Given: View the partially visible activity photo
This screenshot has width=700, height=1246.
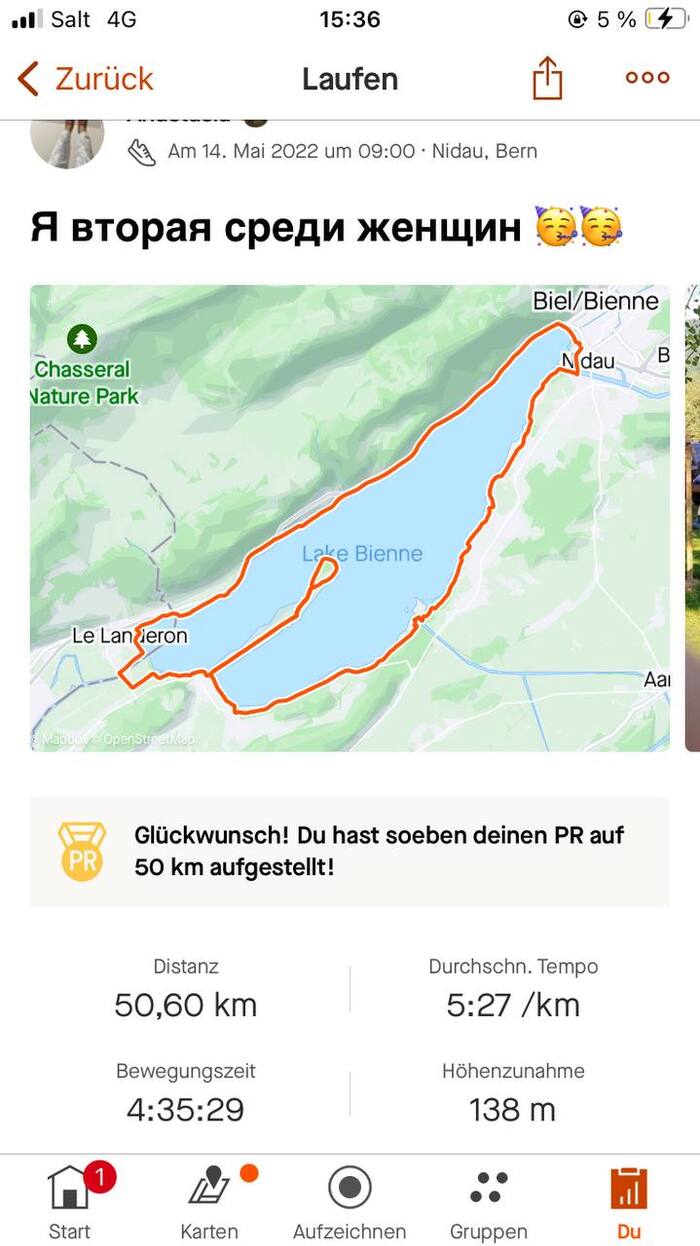Looking at the screenshot, I should coord(692,518).
